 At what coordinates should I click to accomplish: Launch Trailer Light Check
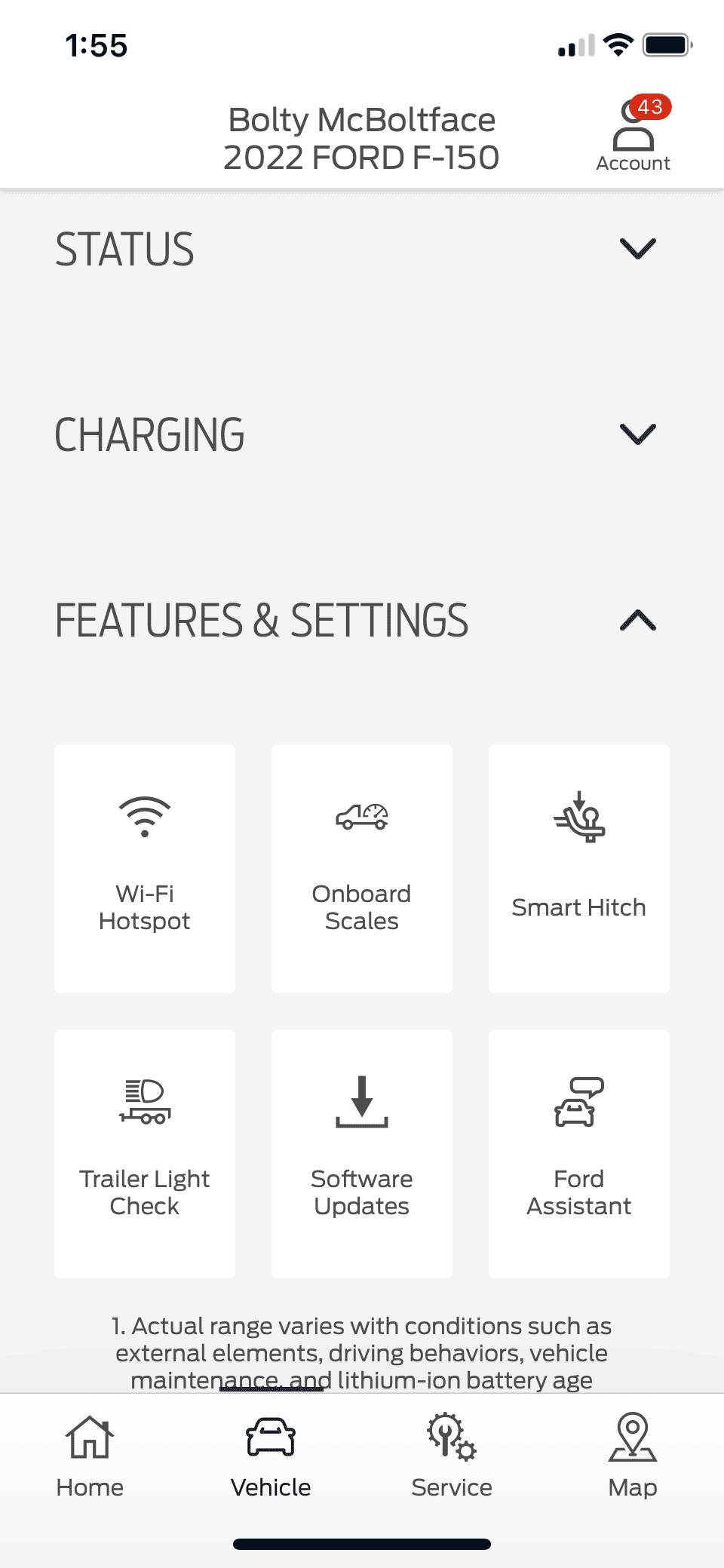tap(145, 1153)
